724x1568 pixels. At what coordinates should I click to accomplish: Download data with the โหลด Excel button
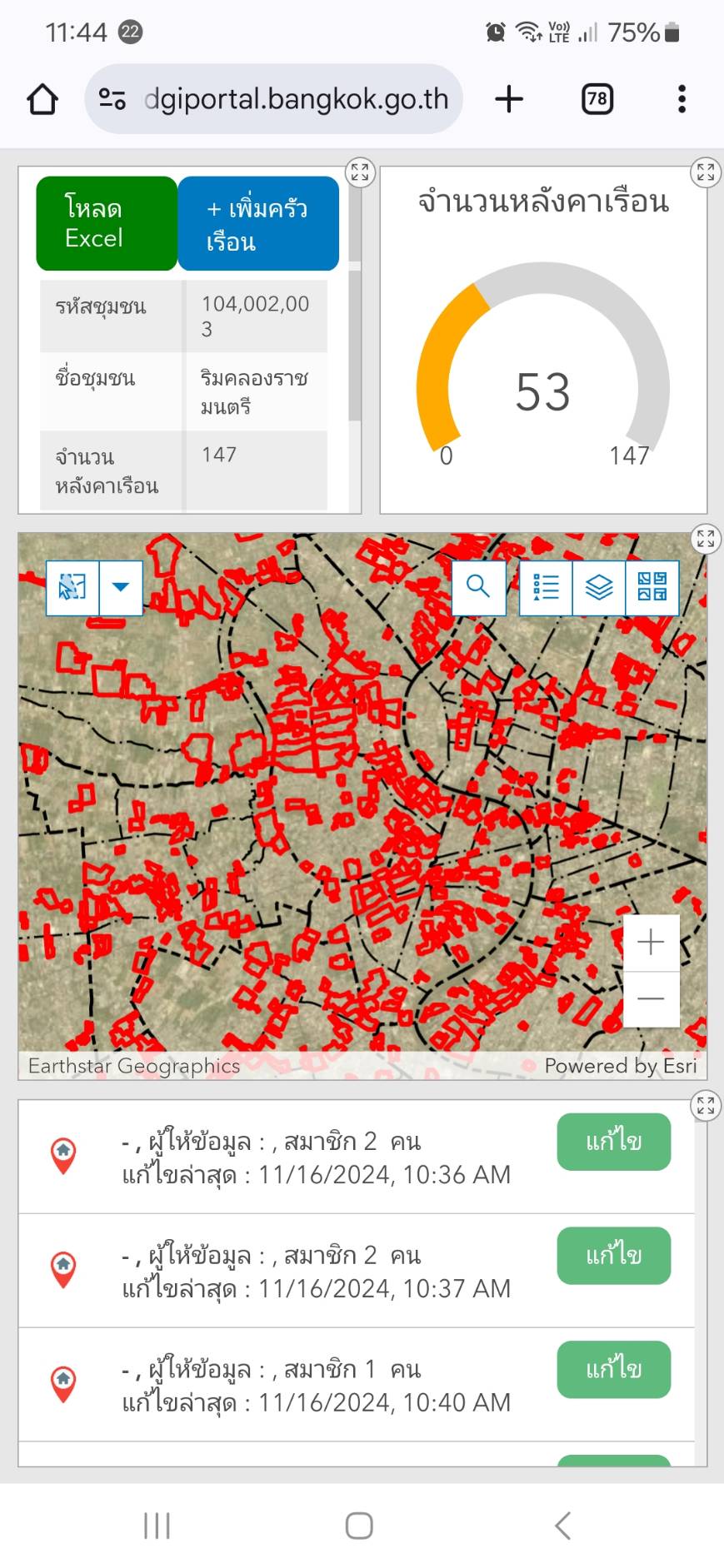pyautogui.click(x=107, y=223)
